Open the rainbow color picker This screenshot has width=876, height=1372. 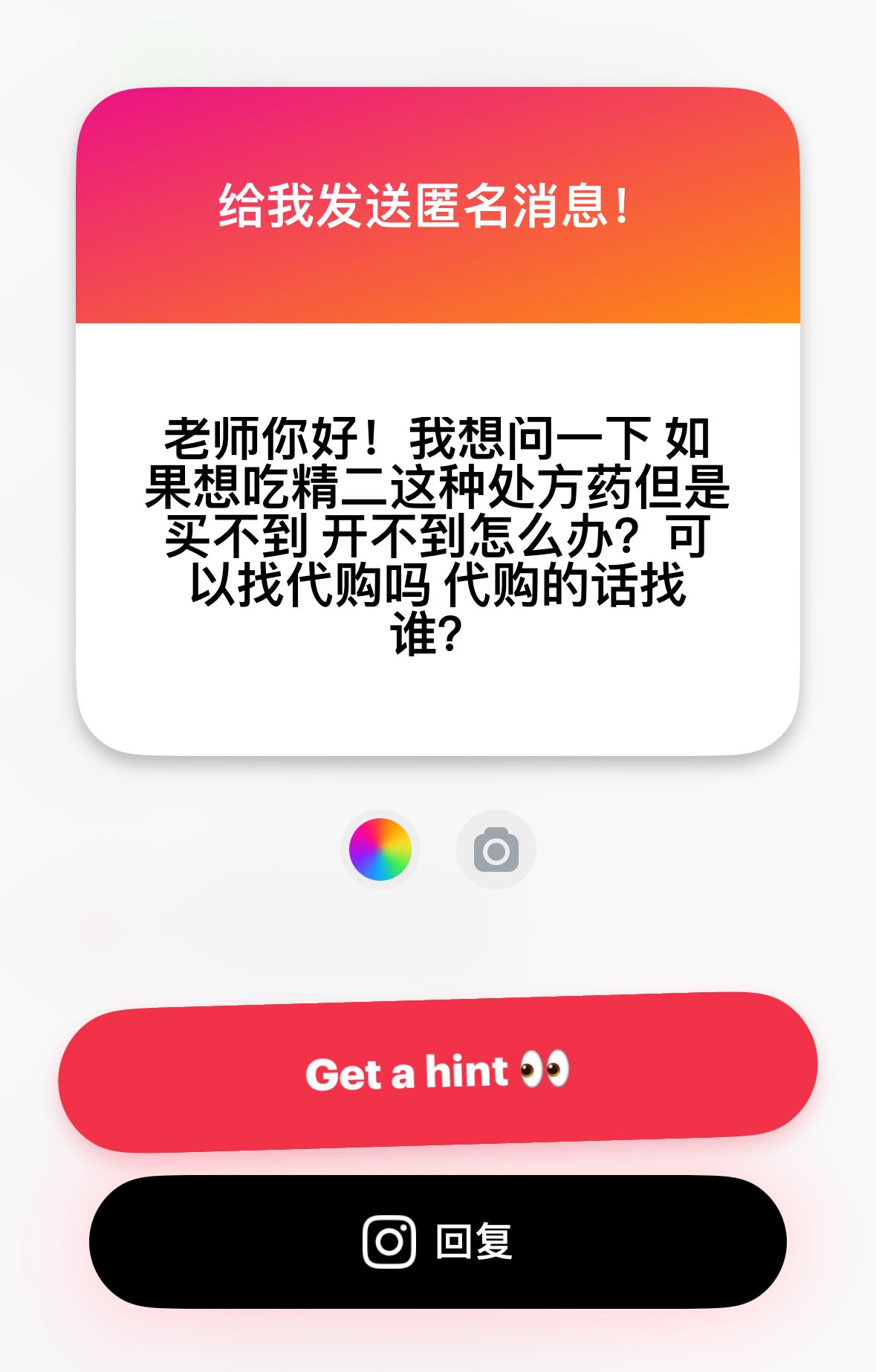(x=380, y=850)
